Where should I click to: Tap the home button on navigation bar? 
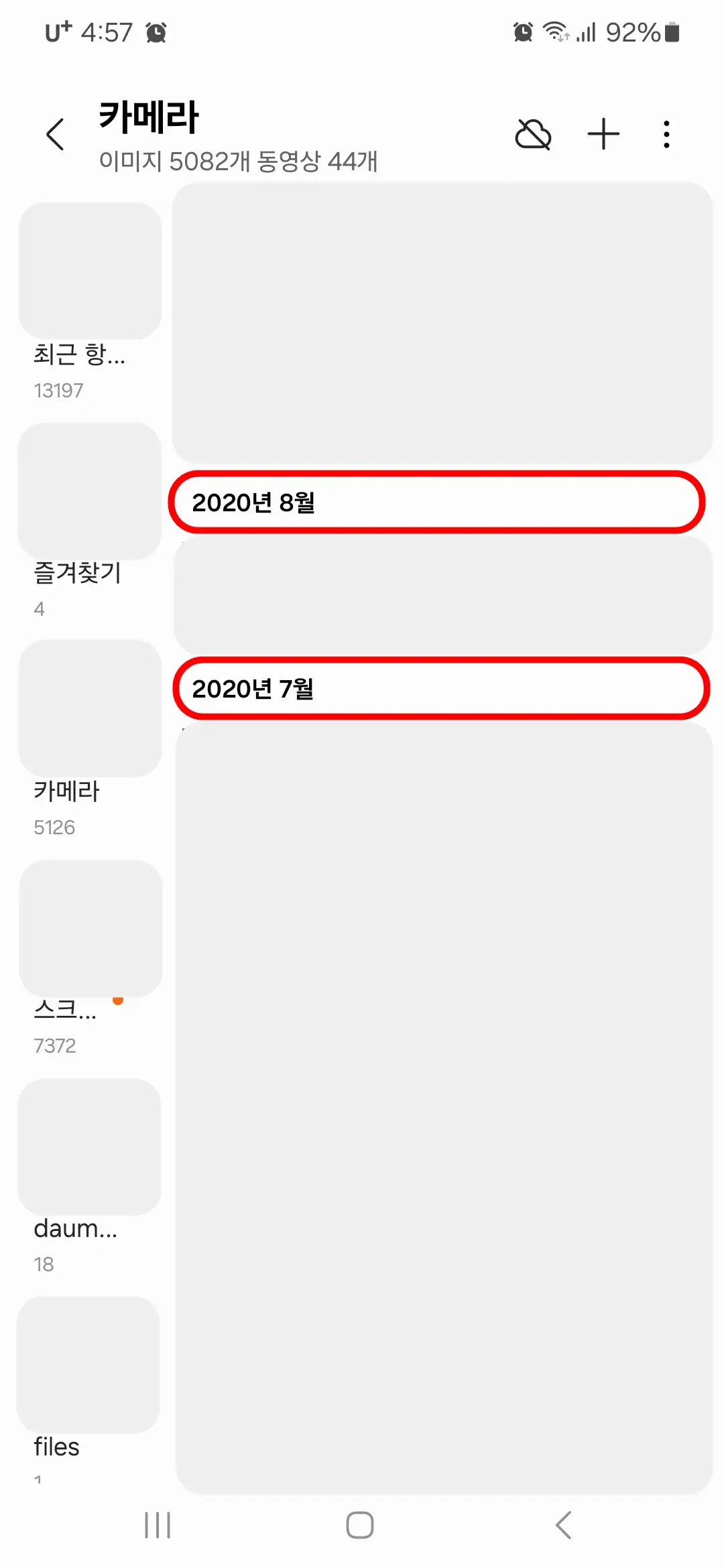click(360, 1525)
